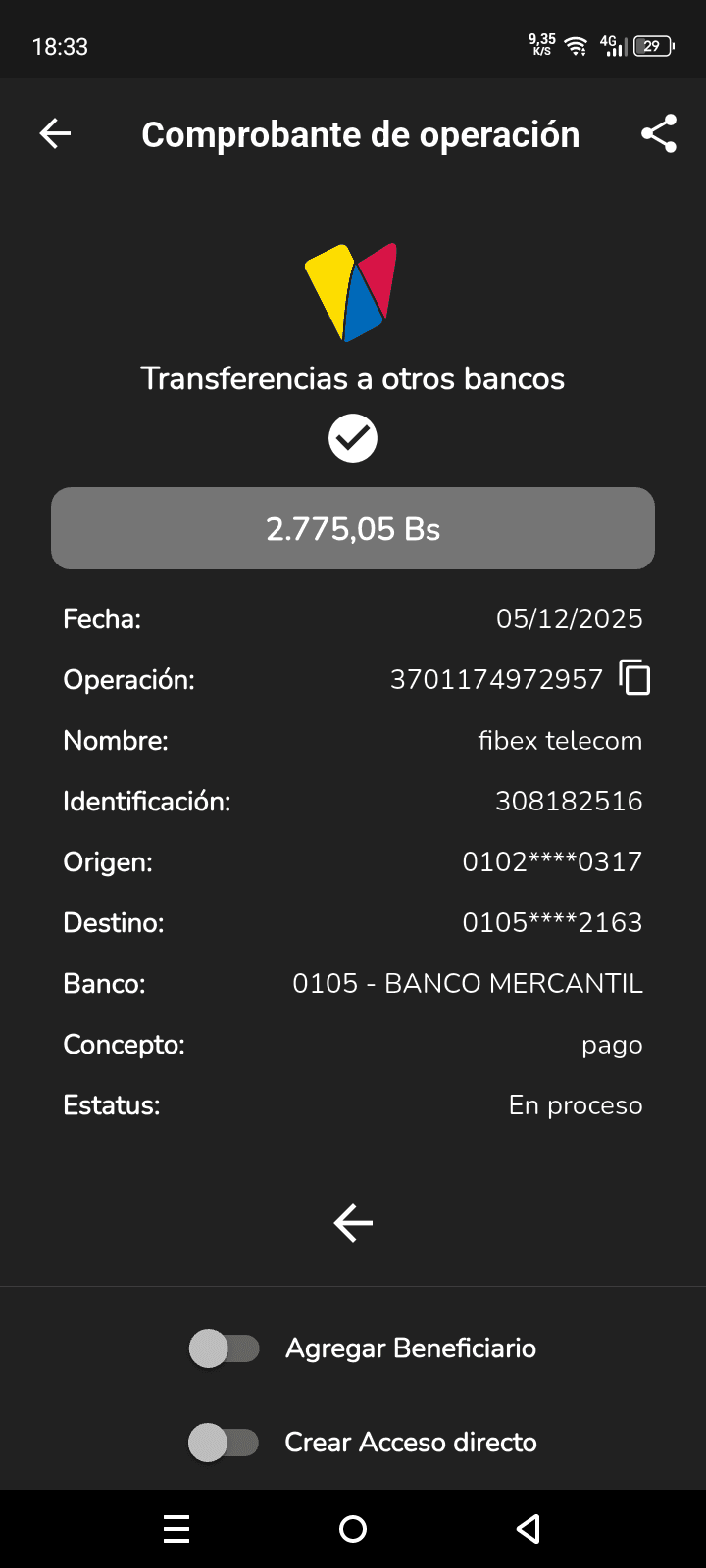Share the operation receipt
The height and width of the screenshot is (1568, 706).
[659, 134]
